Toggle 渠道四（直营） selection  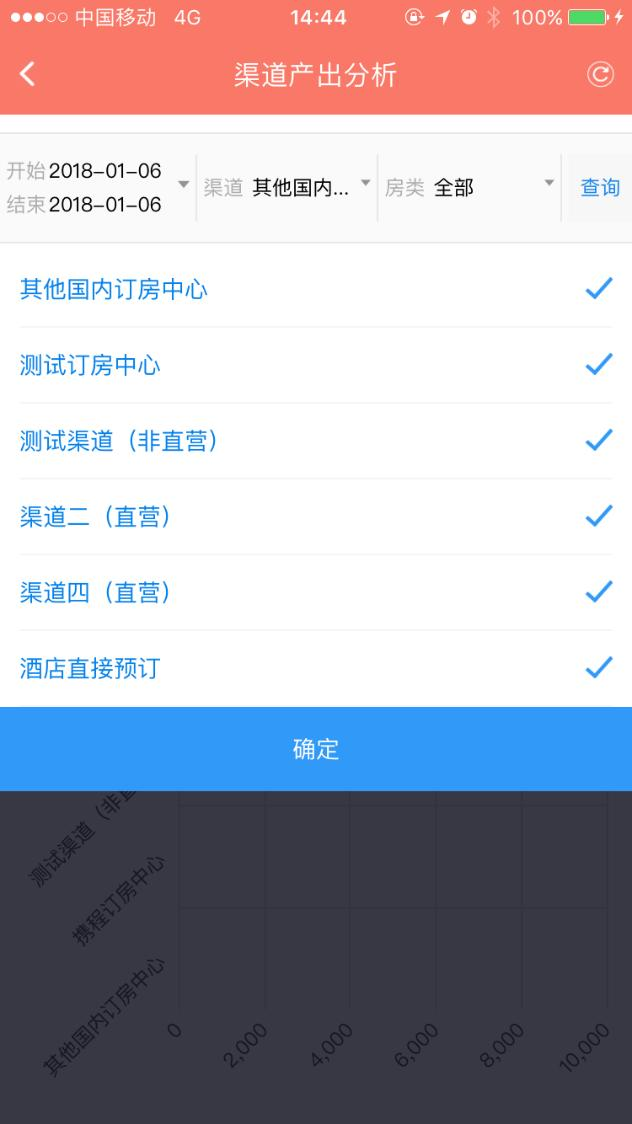click(316, 593)
